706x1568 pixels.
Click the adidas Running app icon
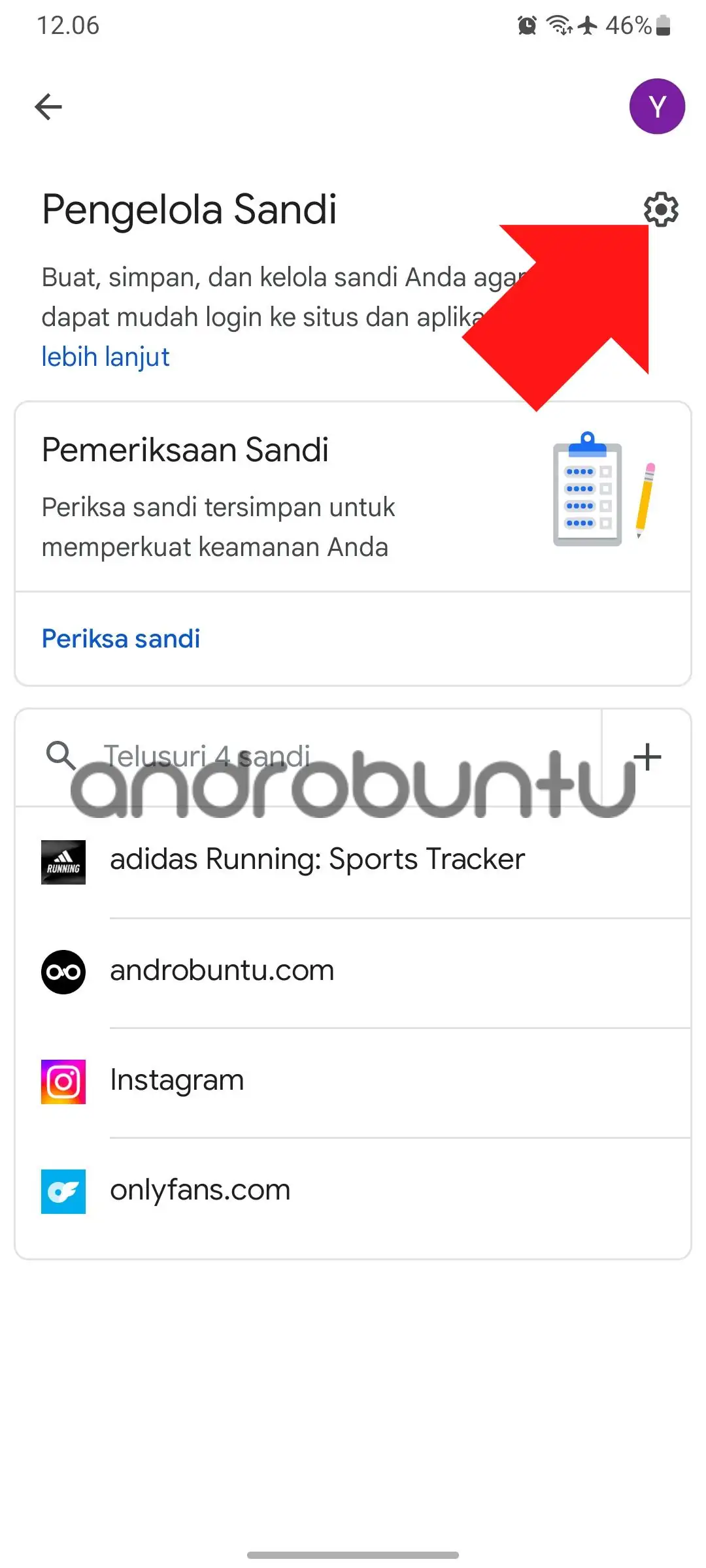63,862
